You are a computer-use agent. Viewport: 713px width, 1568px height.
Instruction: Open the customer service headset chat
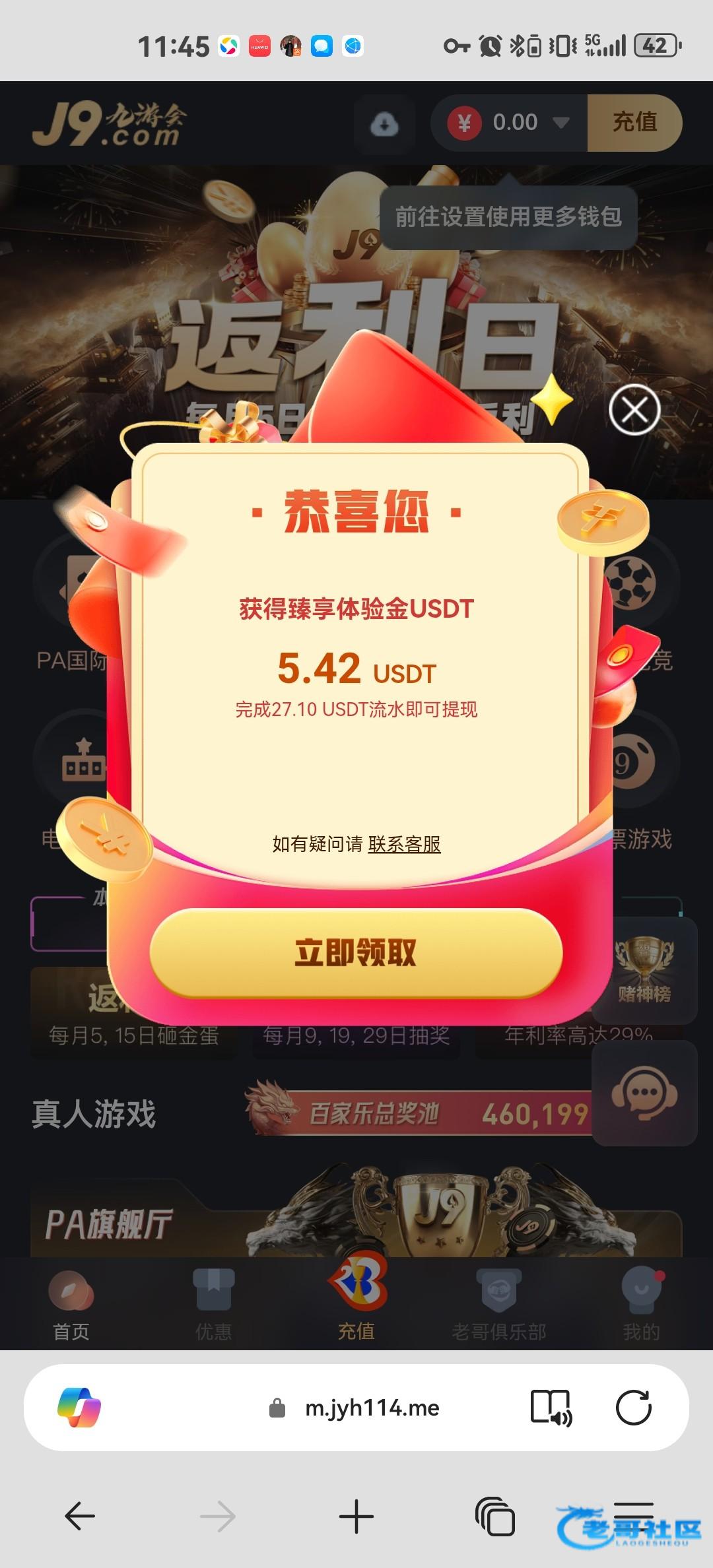644,1093
